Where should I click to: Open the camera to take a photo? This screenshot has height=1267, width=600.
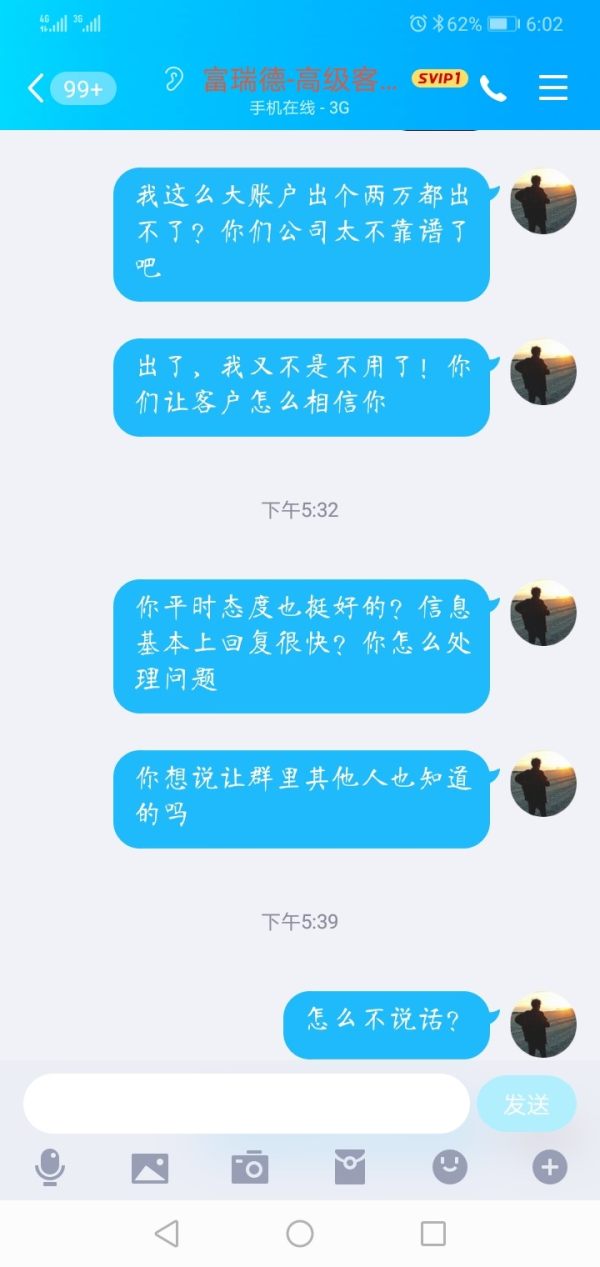[250, 1167]
